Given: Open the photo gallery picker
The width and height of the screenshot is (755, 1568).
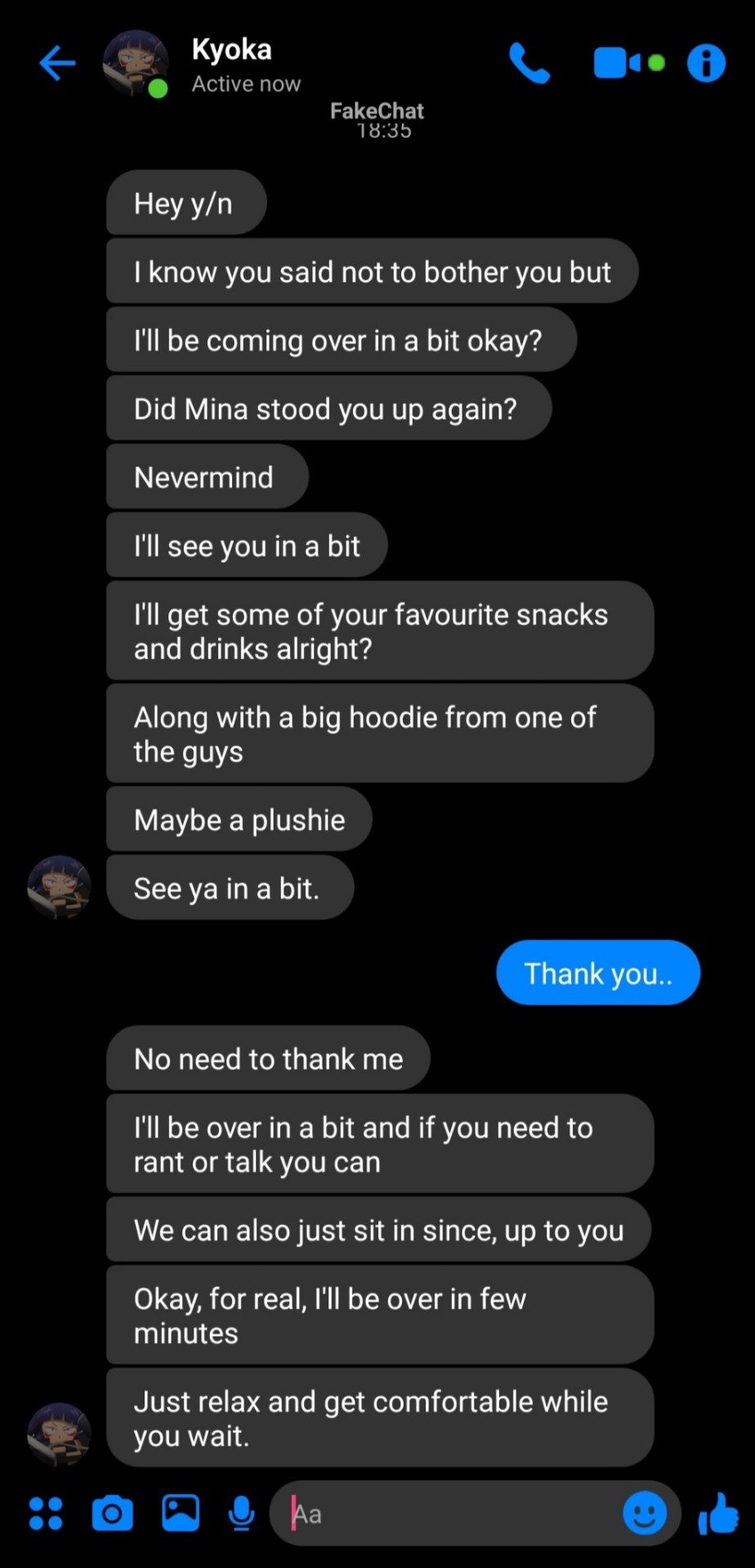Looking at the screenshot, I should (181, 1513).
